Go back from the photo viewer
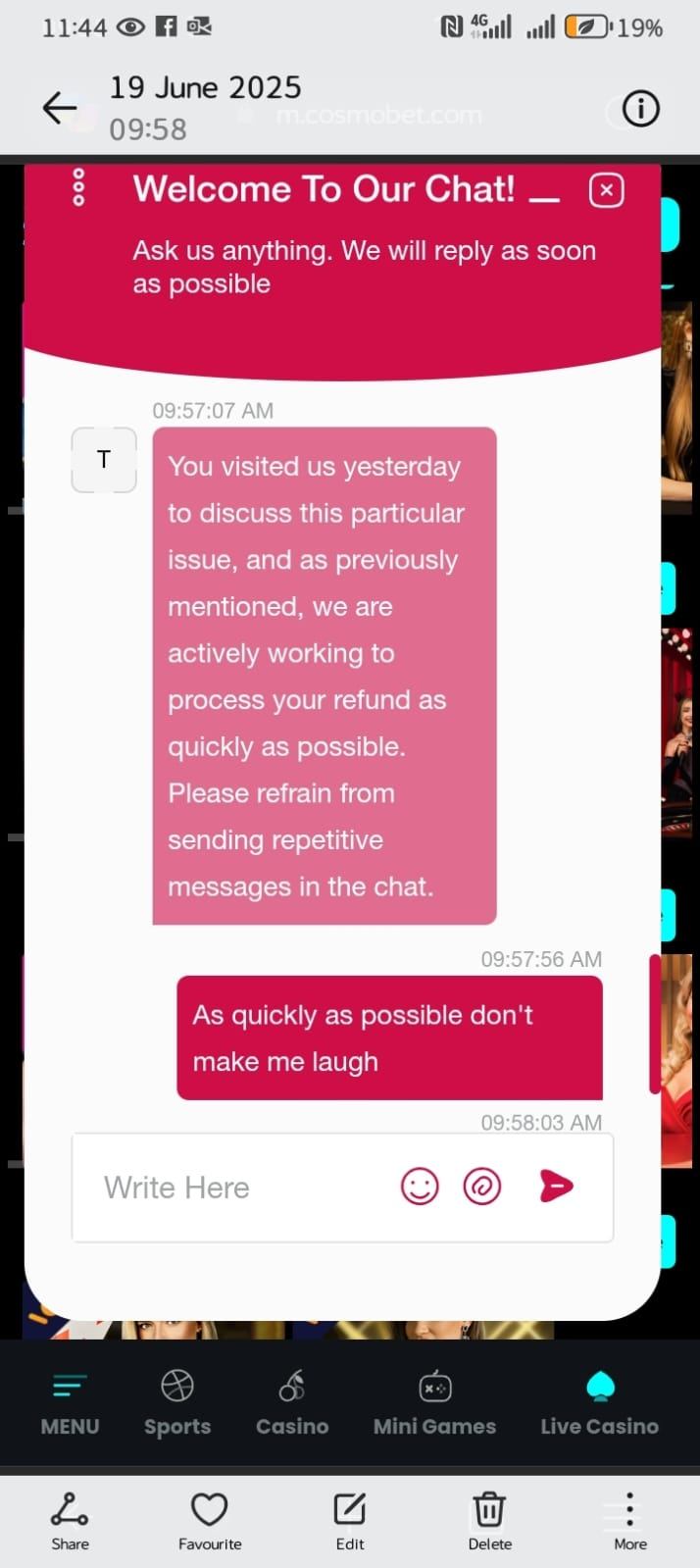The image size is (700, 1568). pyautogui.click(x=60, y=108)
